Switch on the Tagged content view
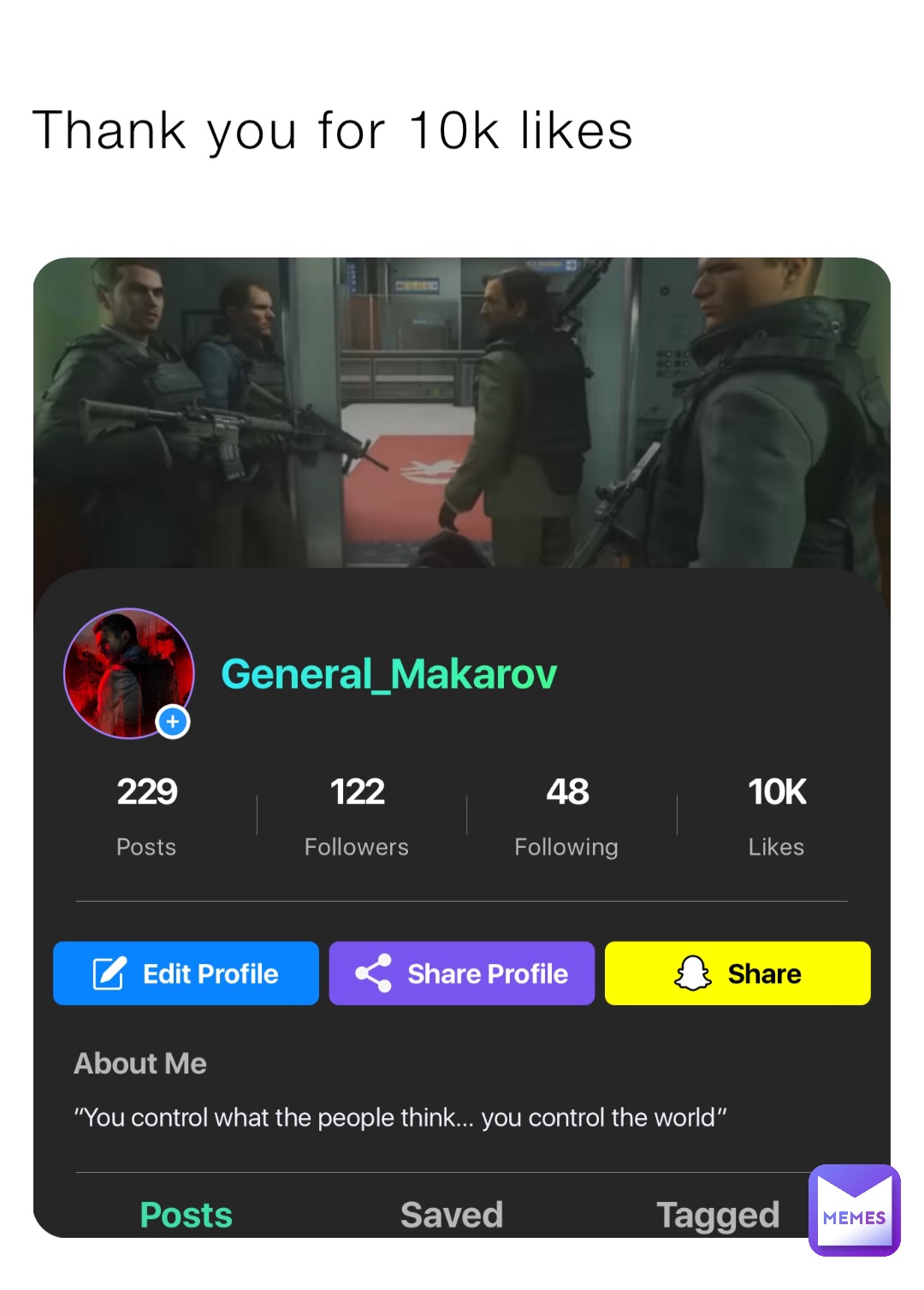 [x=718, y=1214]
